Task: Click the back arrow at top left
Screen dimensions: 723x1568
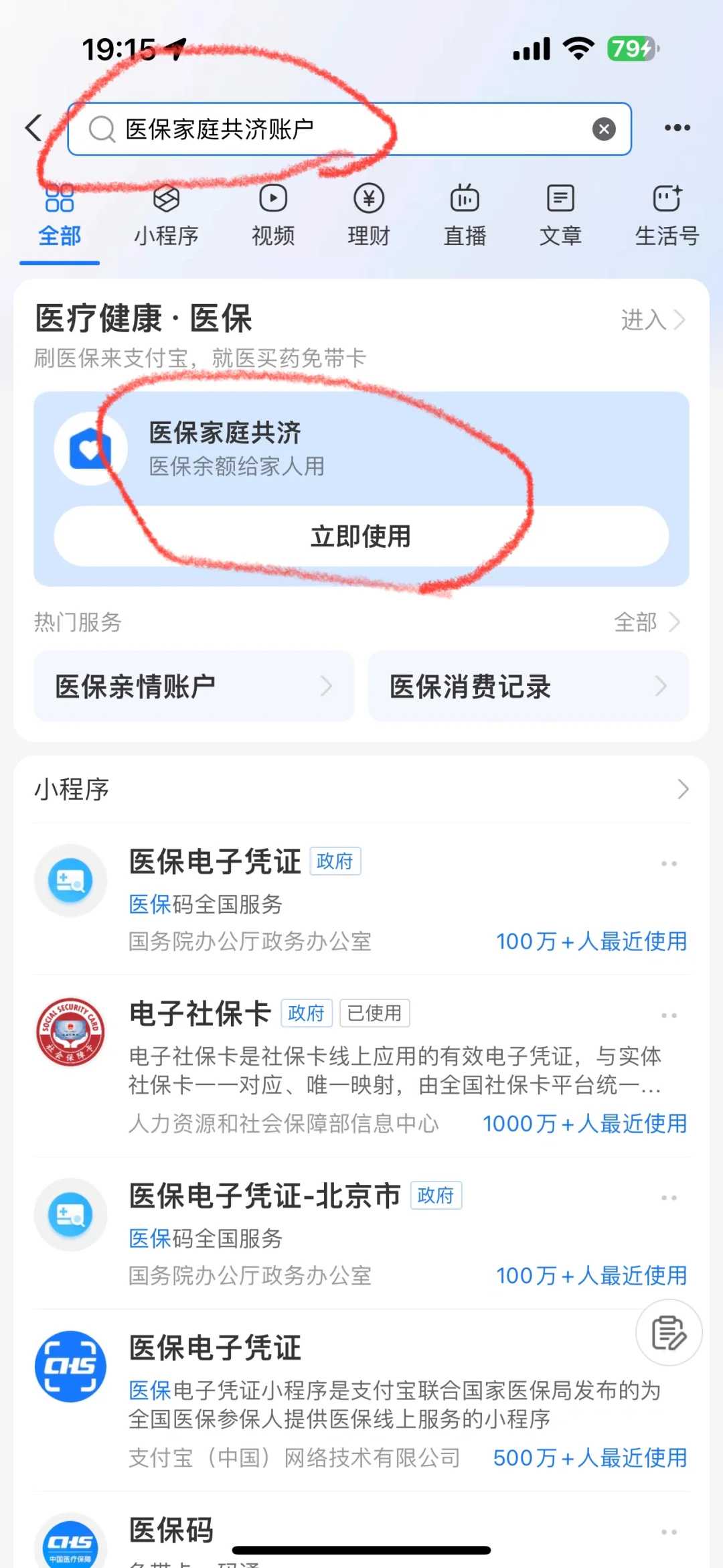Action: 35,129
